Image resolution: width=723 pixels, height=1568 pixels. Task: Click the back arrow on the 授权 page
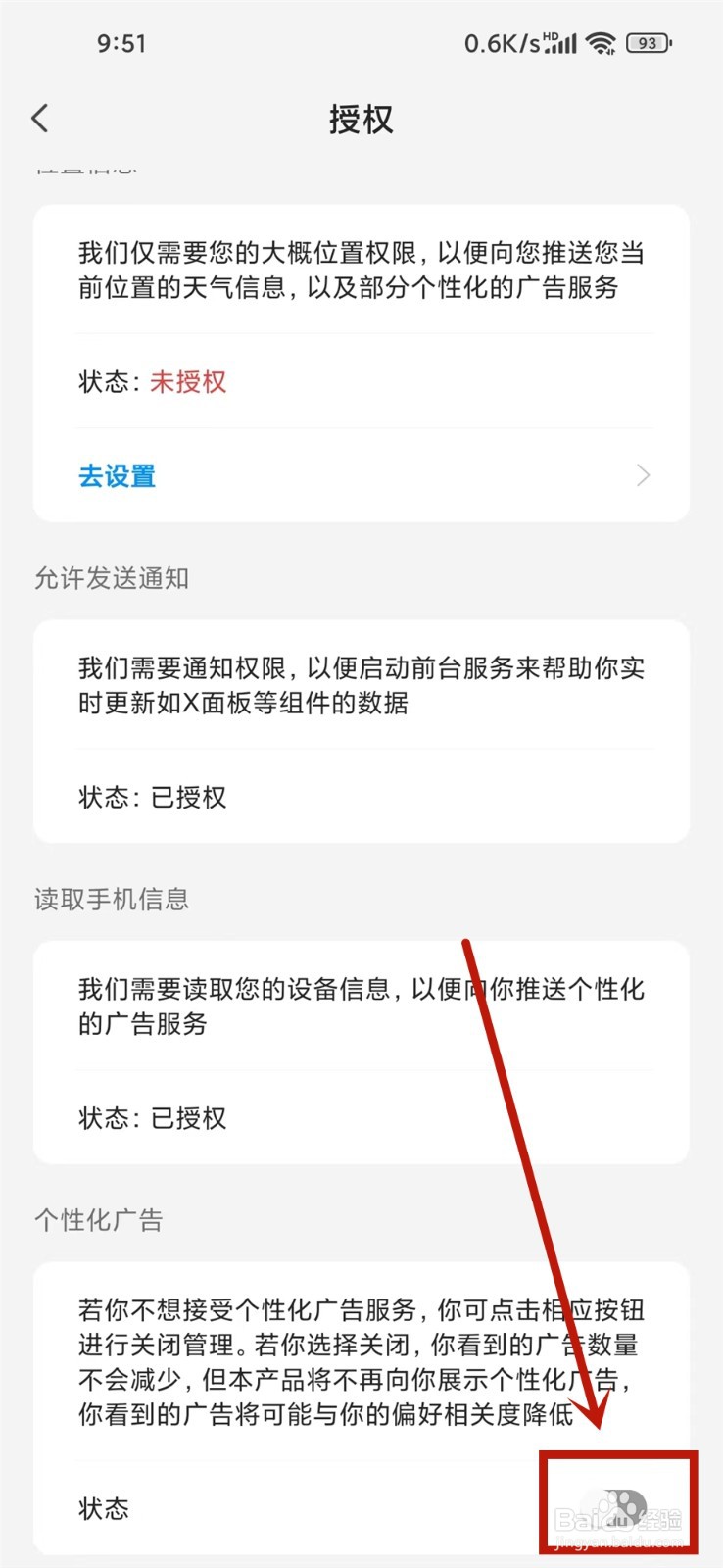coord(39,117)
